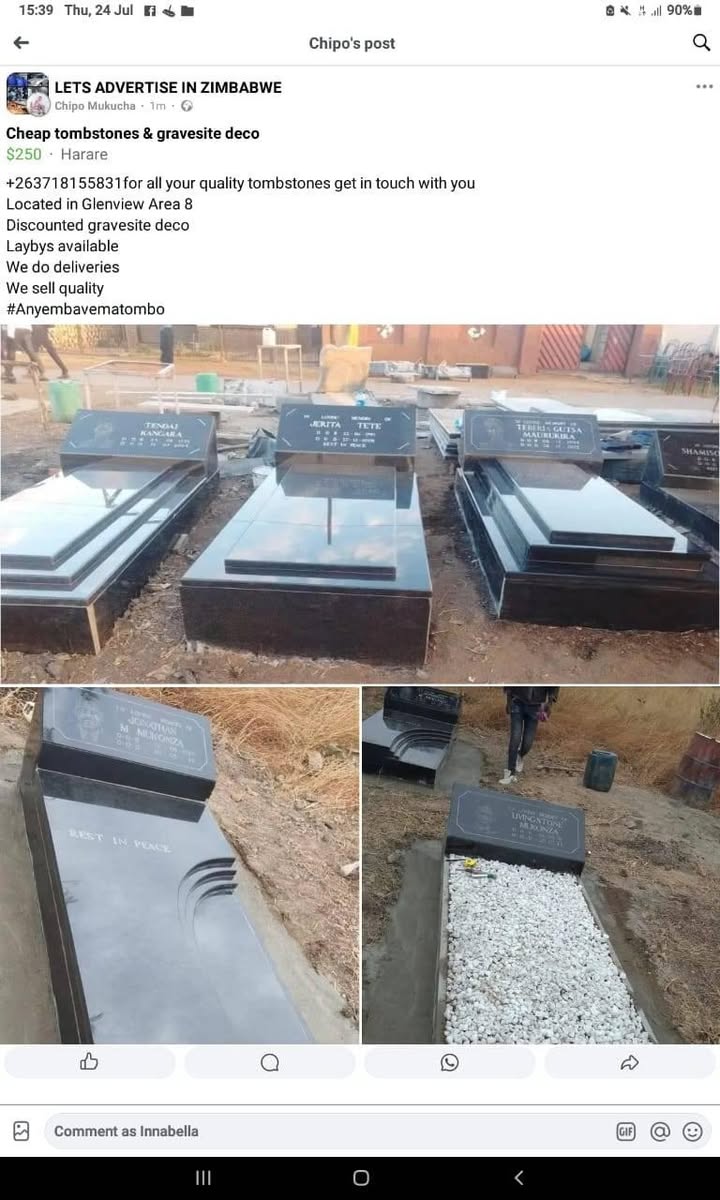Open the post's three-dot overflow menu

point(704,87)
